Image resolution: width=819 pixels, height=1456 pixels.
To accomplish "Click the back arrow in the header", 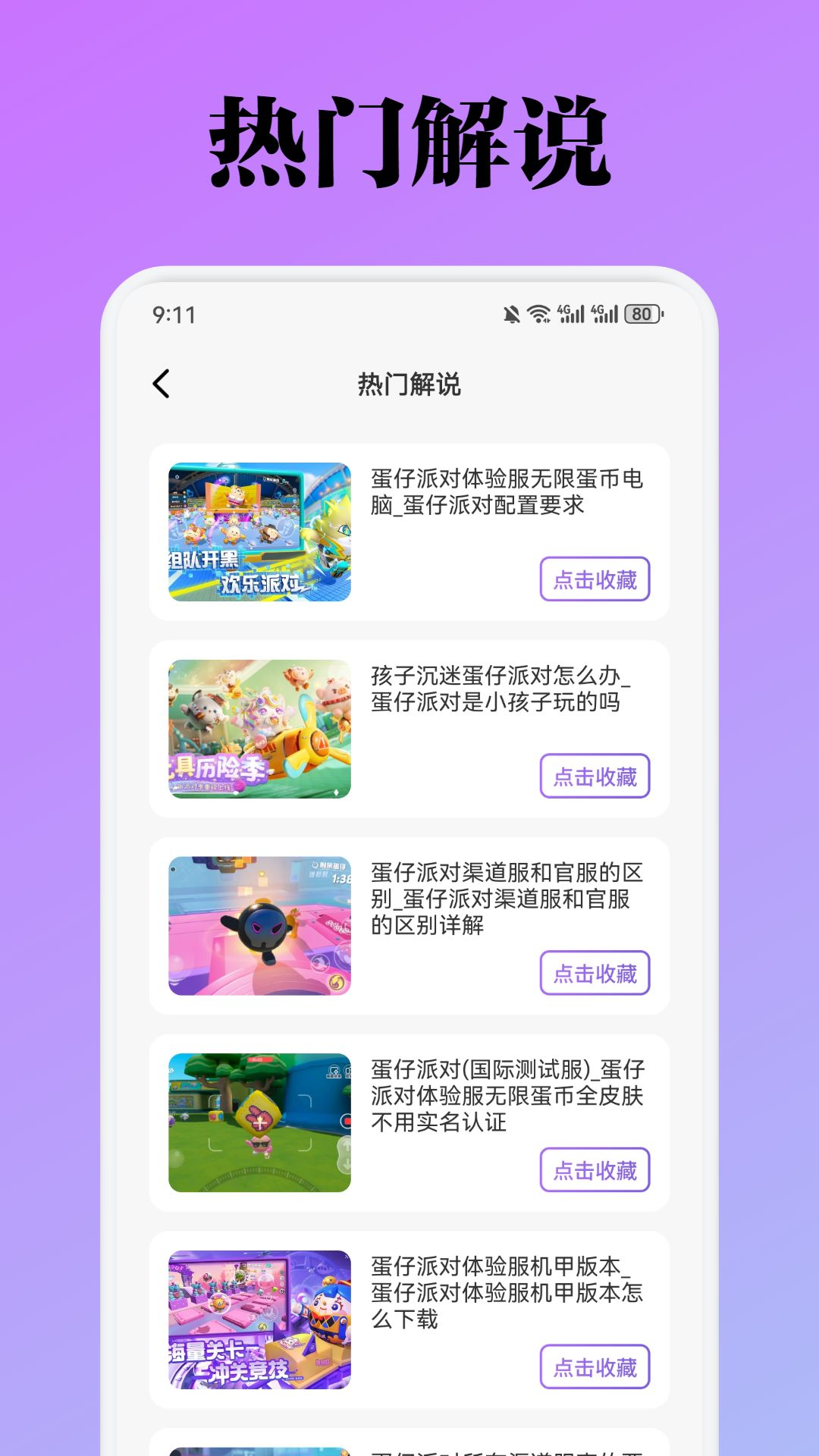I will click(x=162, y=385).
